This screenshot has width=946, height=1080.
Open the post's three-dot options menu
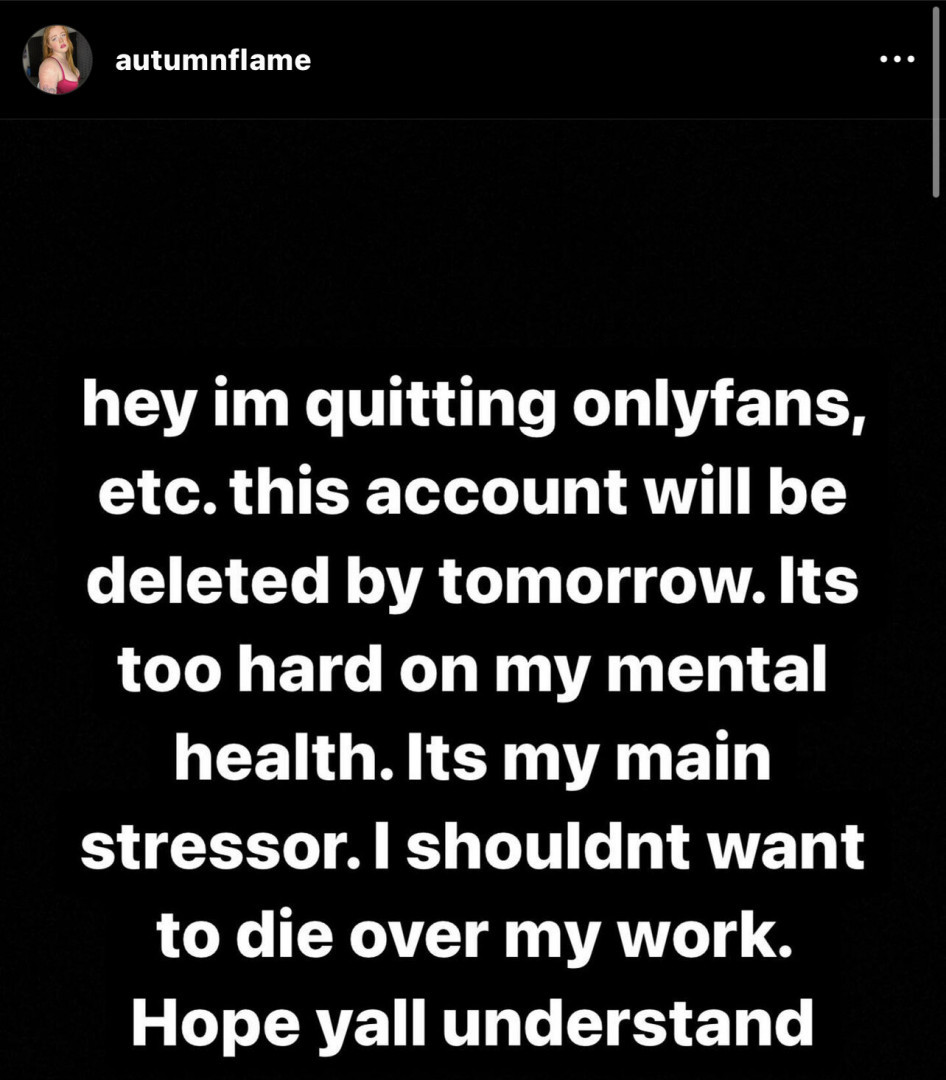click(896, 60)
